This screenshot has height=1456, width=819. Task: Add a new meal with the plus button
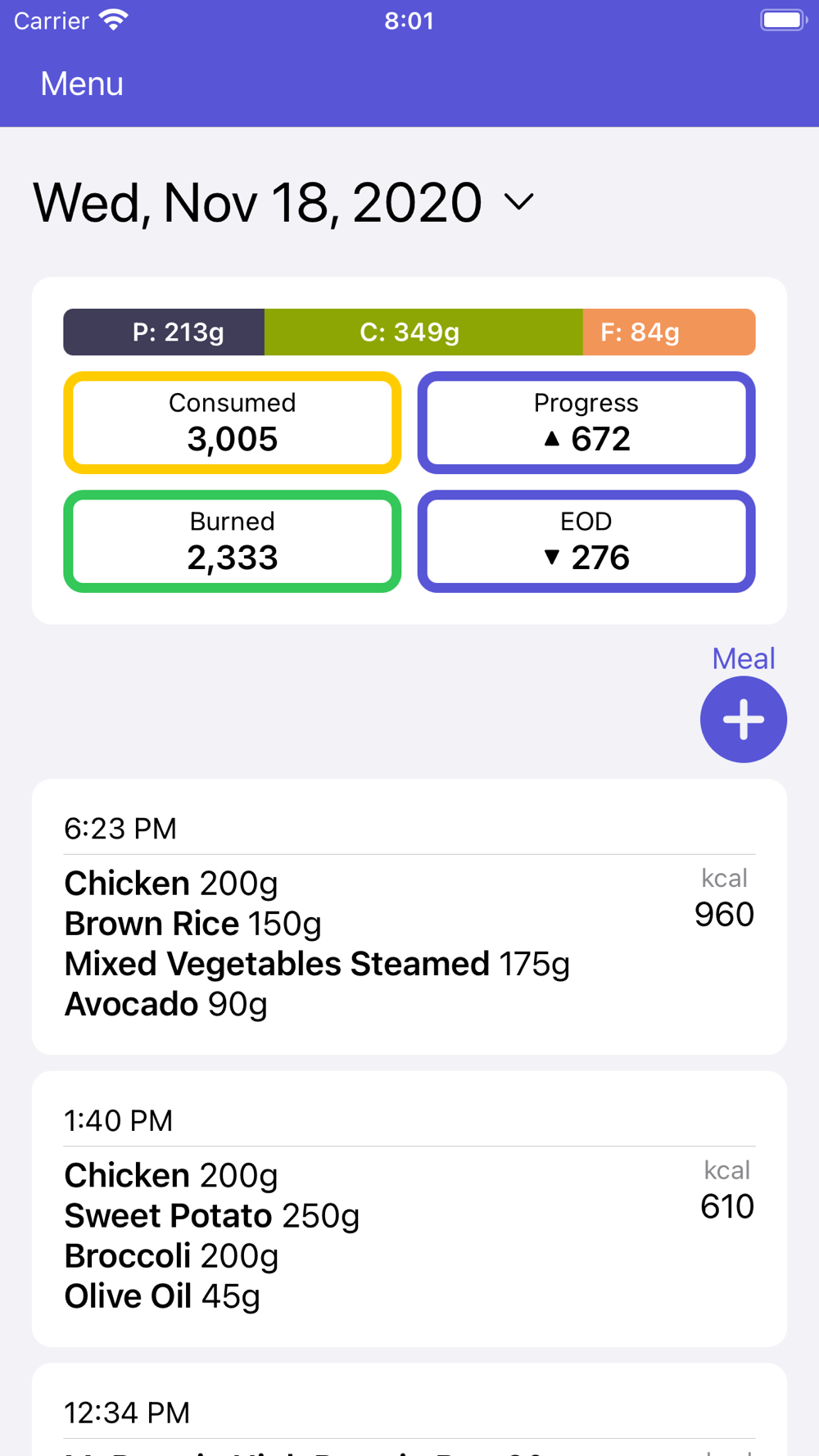[743, 719]
